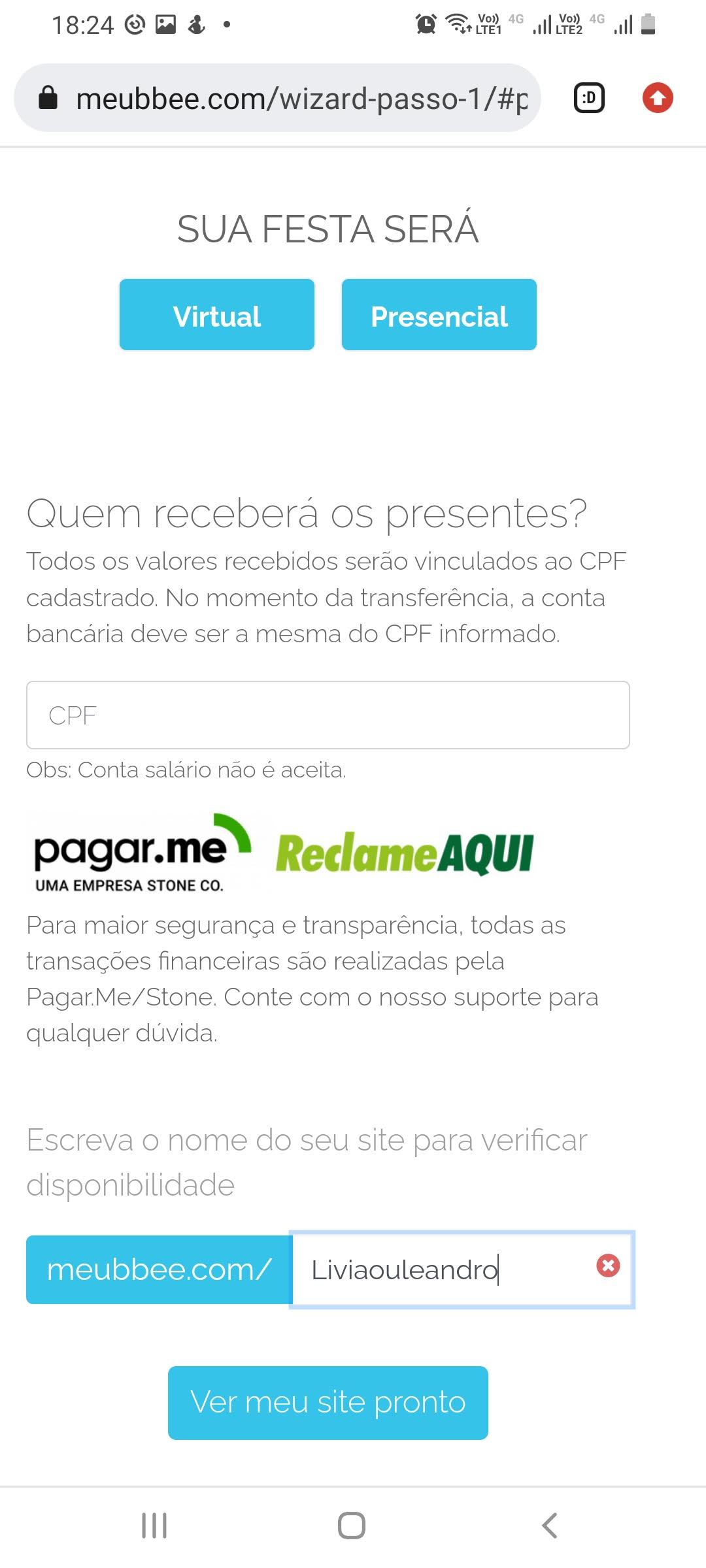Choose the Presencial party option

439,315
